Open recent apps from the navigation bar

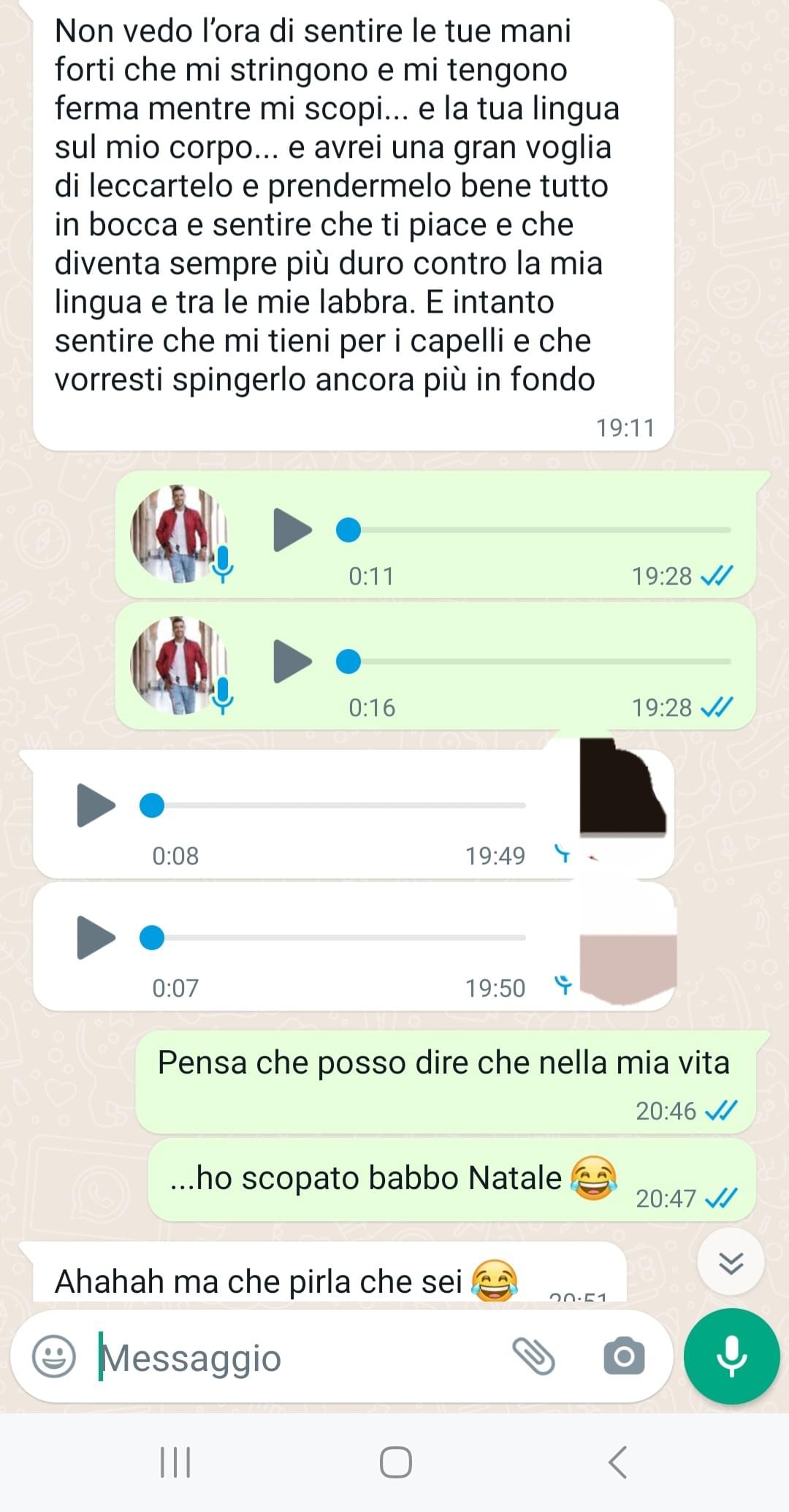click(x=175, y=1462)
